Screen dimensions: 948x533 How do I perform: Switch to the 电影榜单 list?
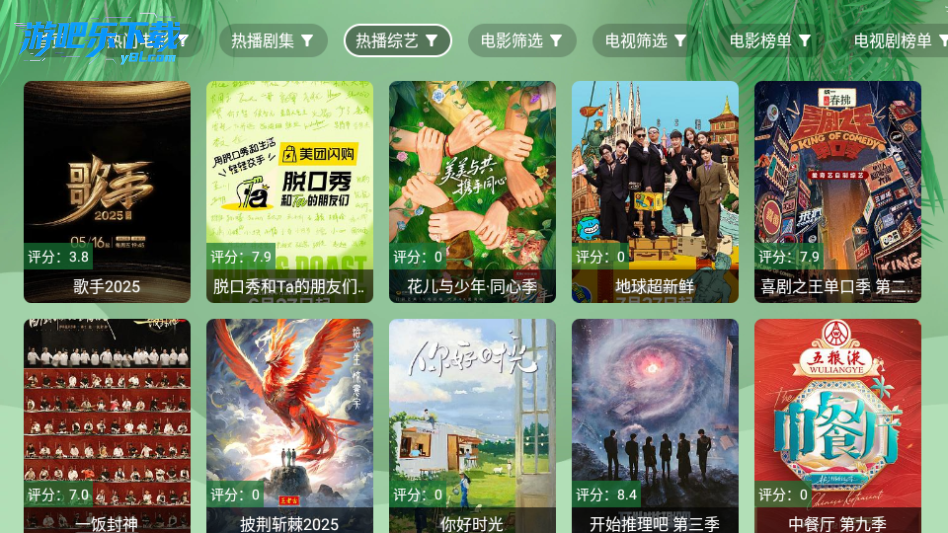tap(769, 41)
